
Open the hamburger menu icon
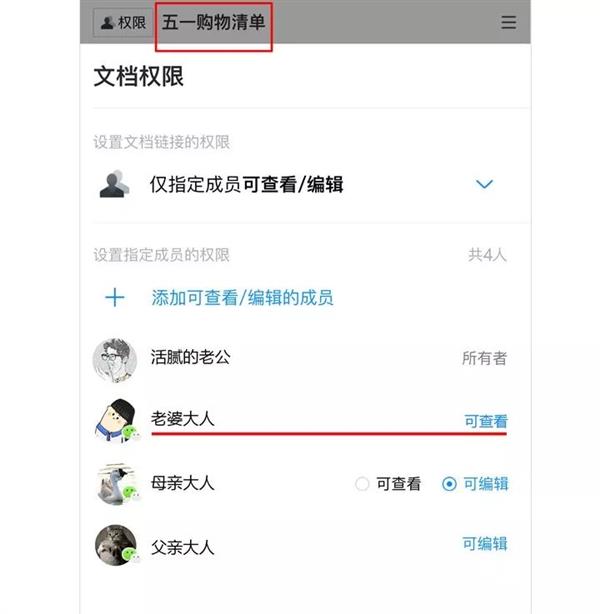[509, 22]
